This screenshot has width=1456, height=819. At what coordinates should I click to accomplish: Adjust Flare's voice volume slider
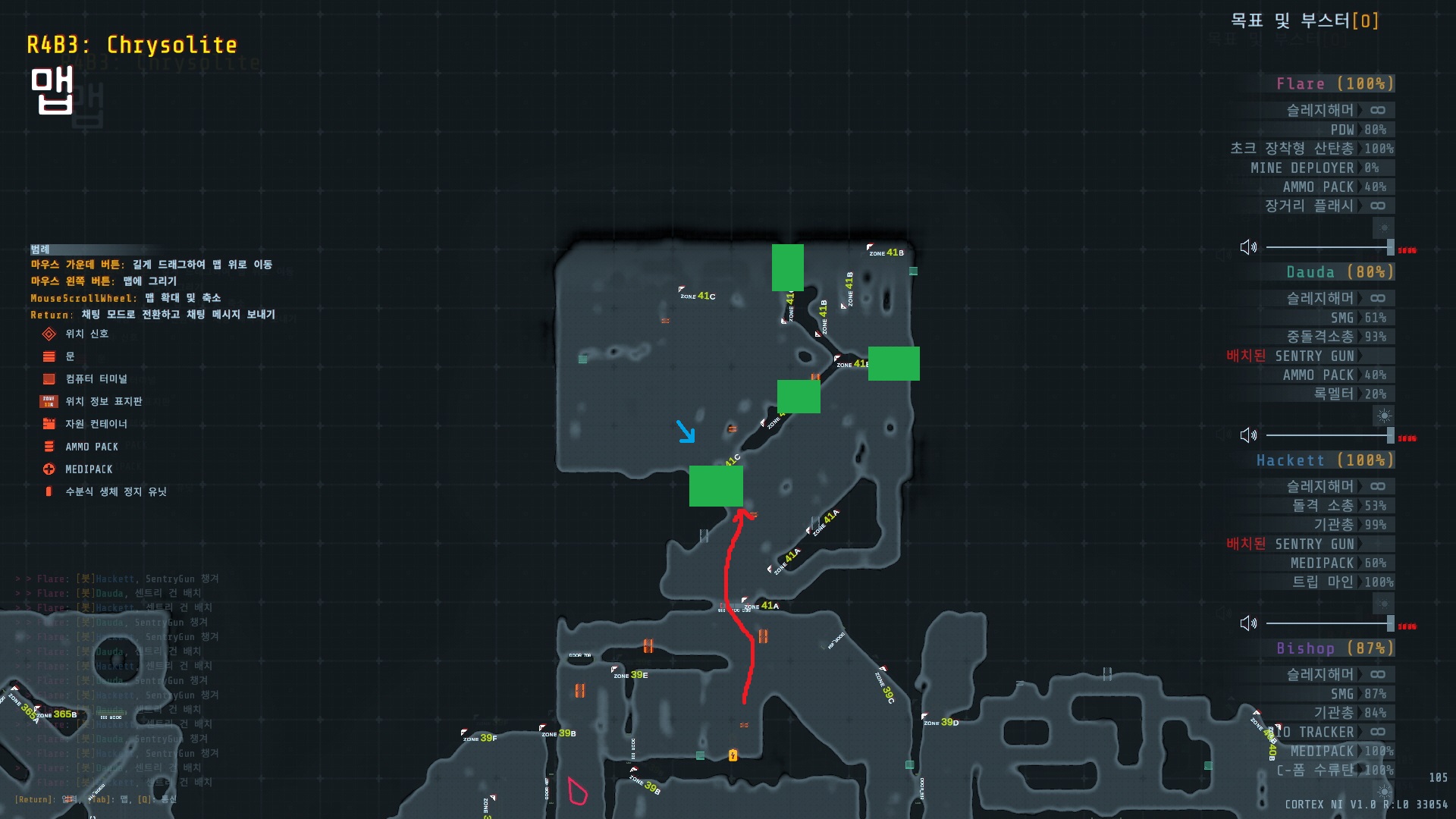click(1390, 247)
